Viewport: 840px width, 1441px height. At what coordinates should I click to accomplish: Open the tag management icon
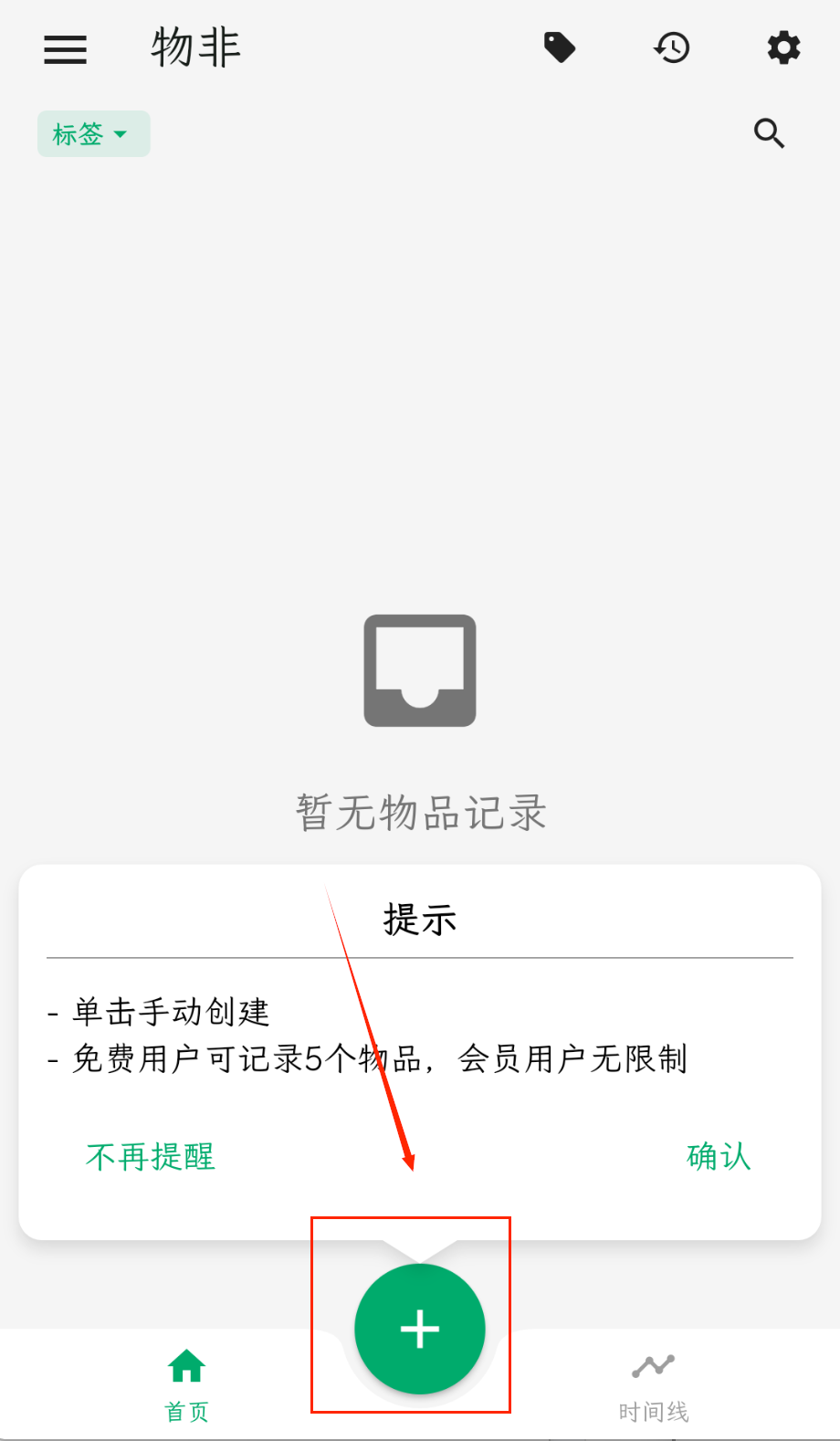click(560, 47)
